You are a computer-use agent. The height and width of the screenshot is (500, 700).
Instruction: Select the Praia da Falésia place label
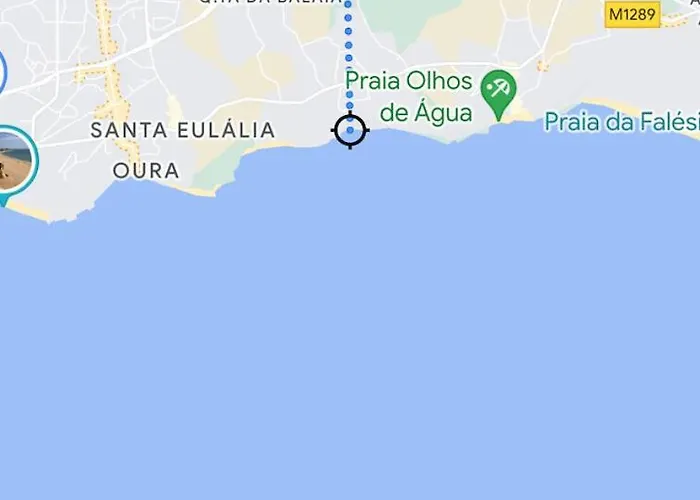point(622,123)
